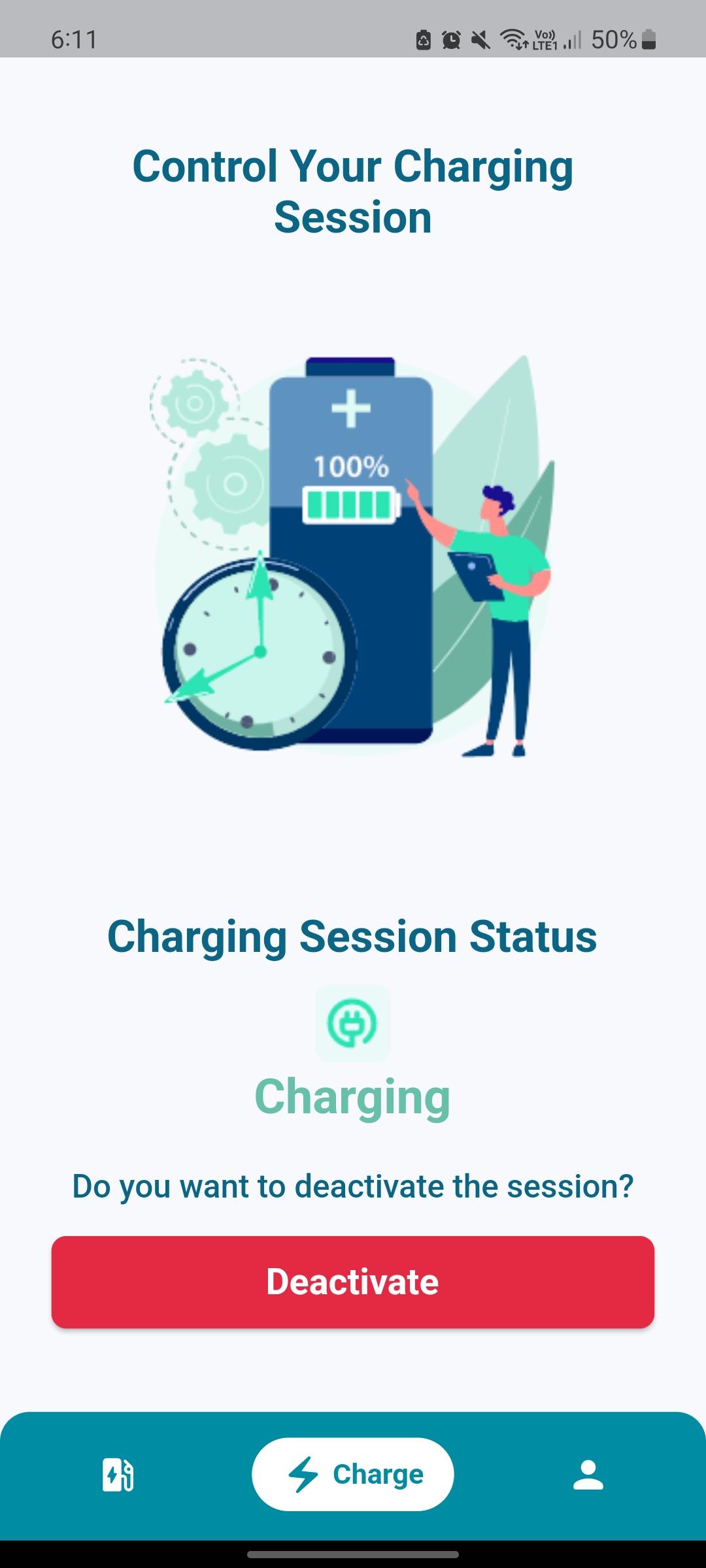Deactivate the charging session

[x=353, y=1282]
